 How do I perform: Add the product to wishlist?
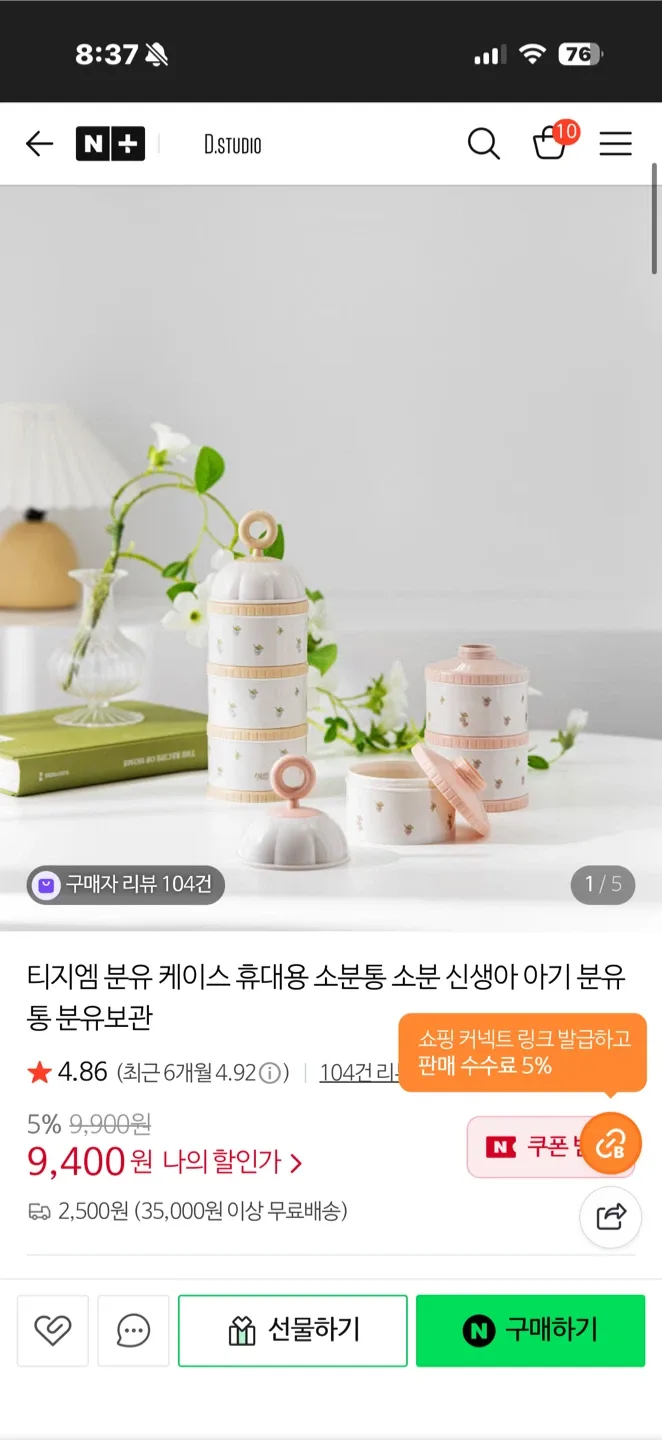(52, 1330)
